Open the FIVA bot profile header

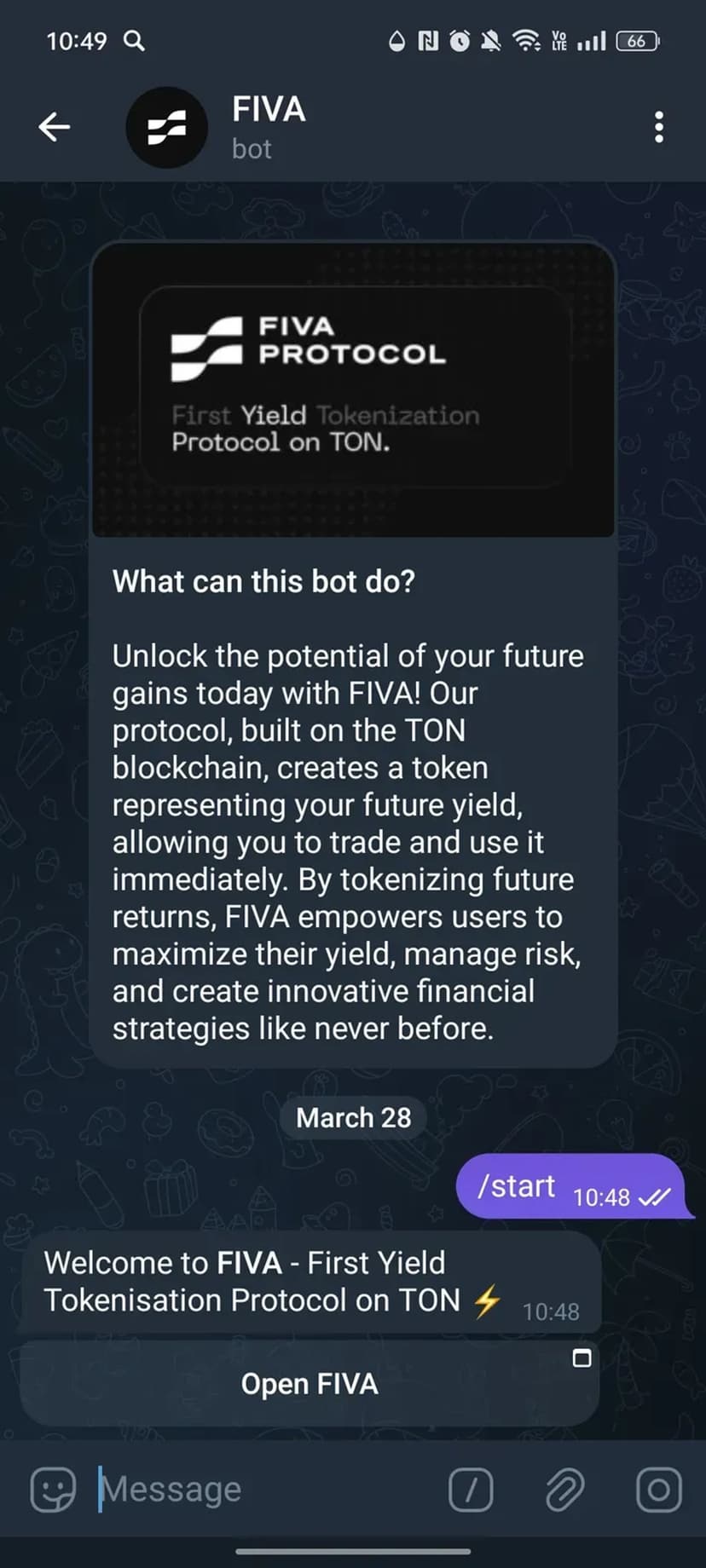(x=268, y=128)
